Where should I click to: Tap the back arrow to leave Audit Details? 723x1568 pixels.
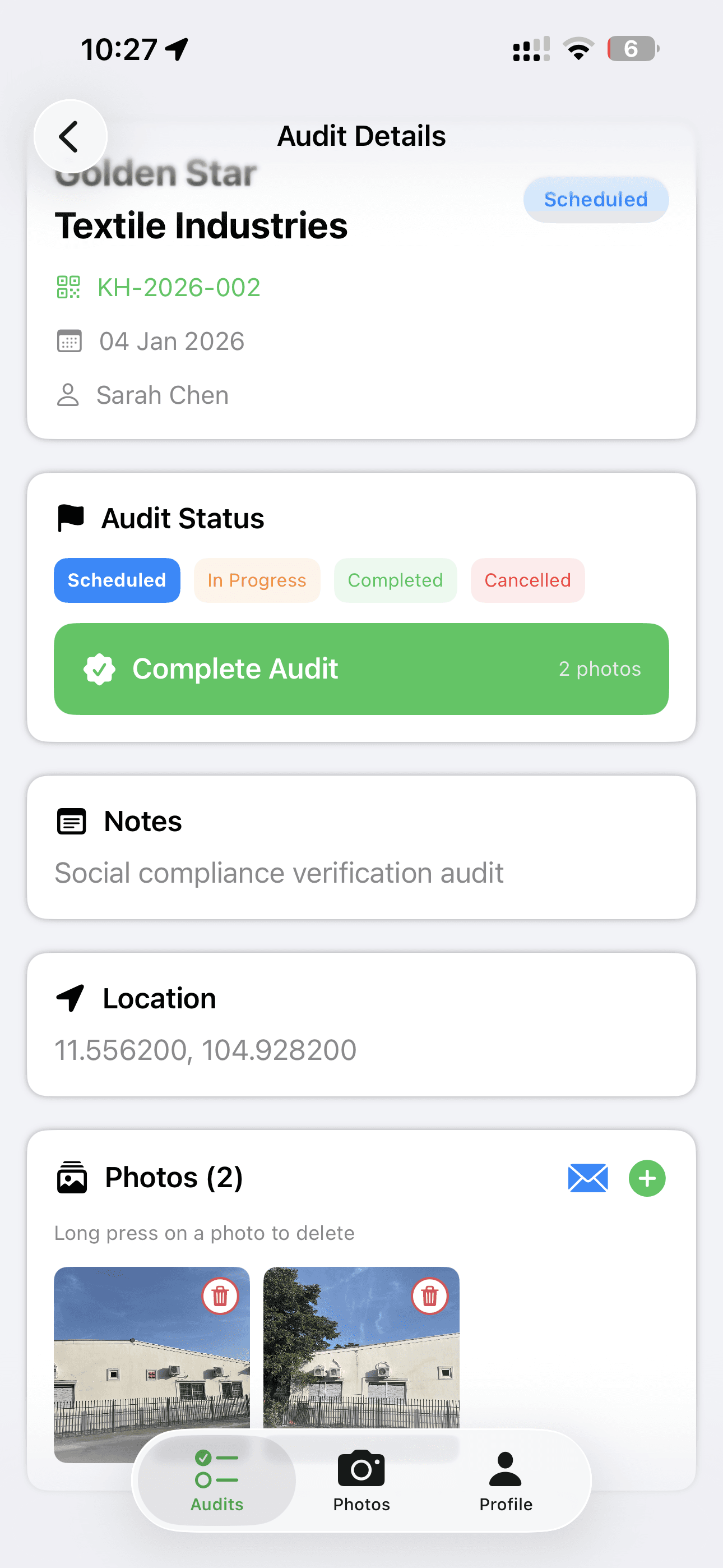pos(70,135)
